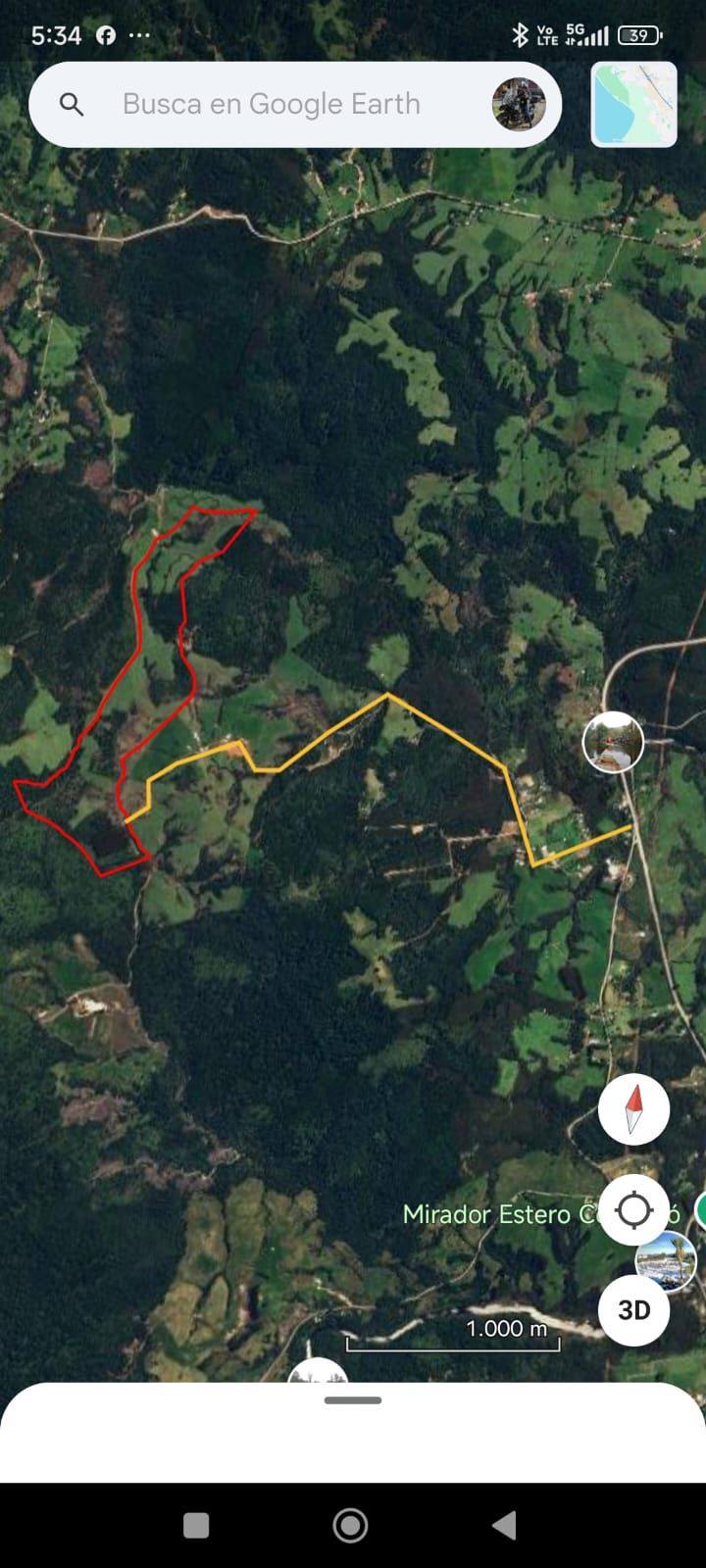Reset orientation with the compass button
This screenshot has width=706, height=1568.
[634, 1109]
